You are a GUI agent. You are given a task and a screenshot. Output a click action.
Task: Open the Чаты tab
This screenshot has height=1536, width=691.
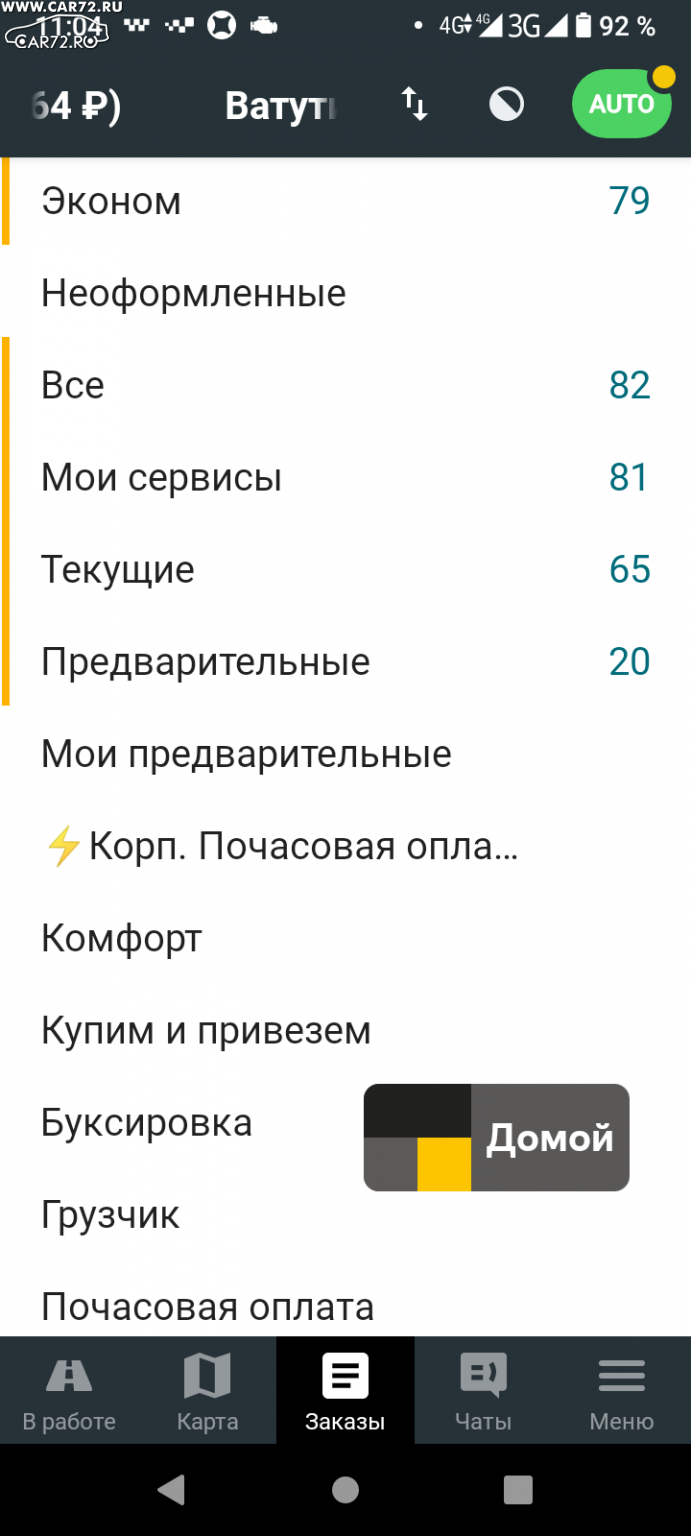483,1391
